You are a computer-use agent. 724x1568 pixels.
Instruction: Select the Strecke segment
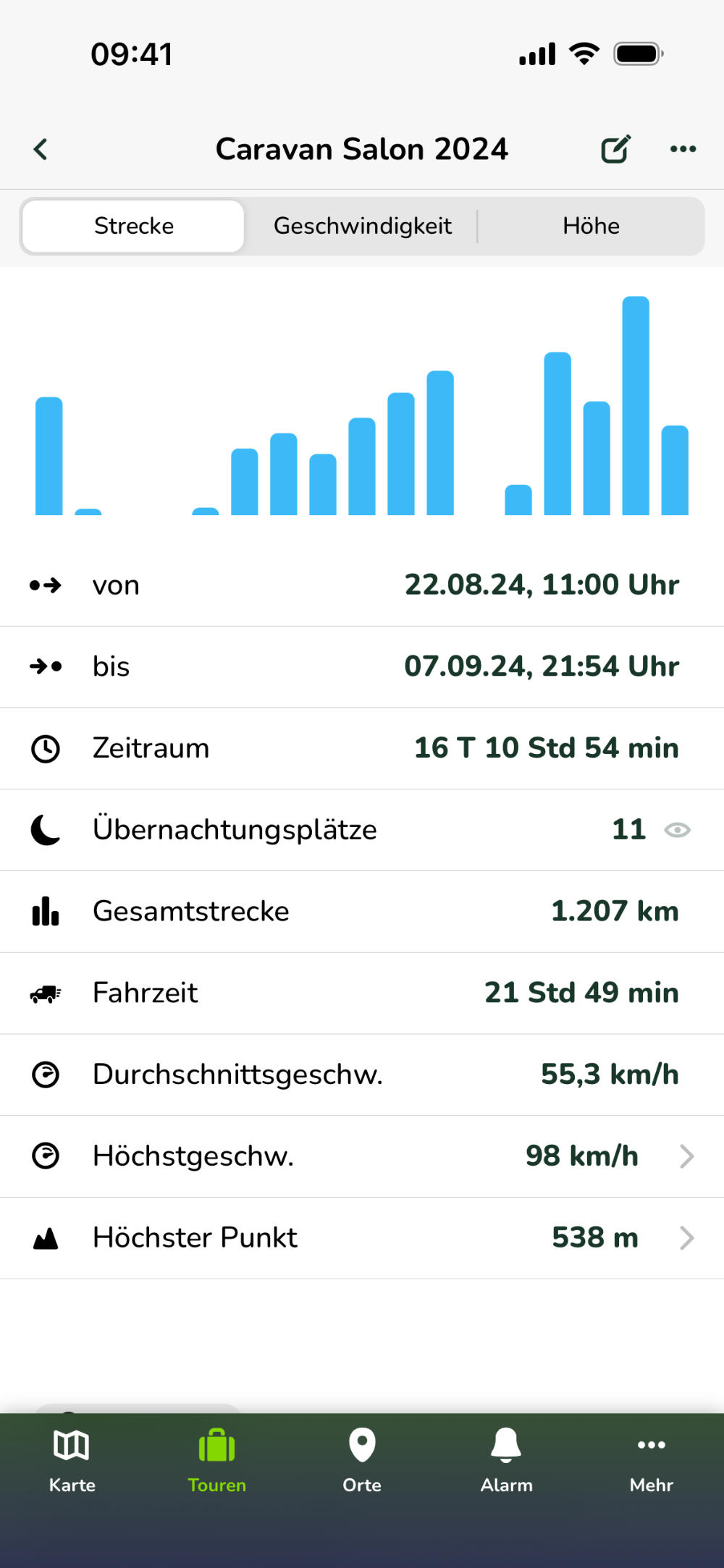134,226
